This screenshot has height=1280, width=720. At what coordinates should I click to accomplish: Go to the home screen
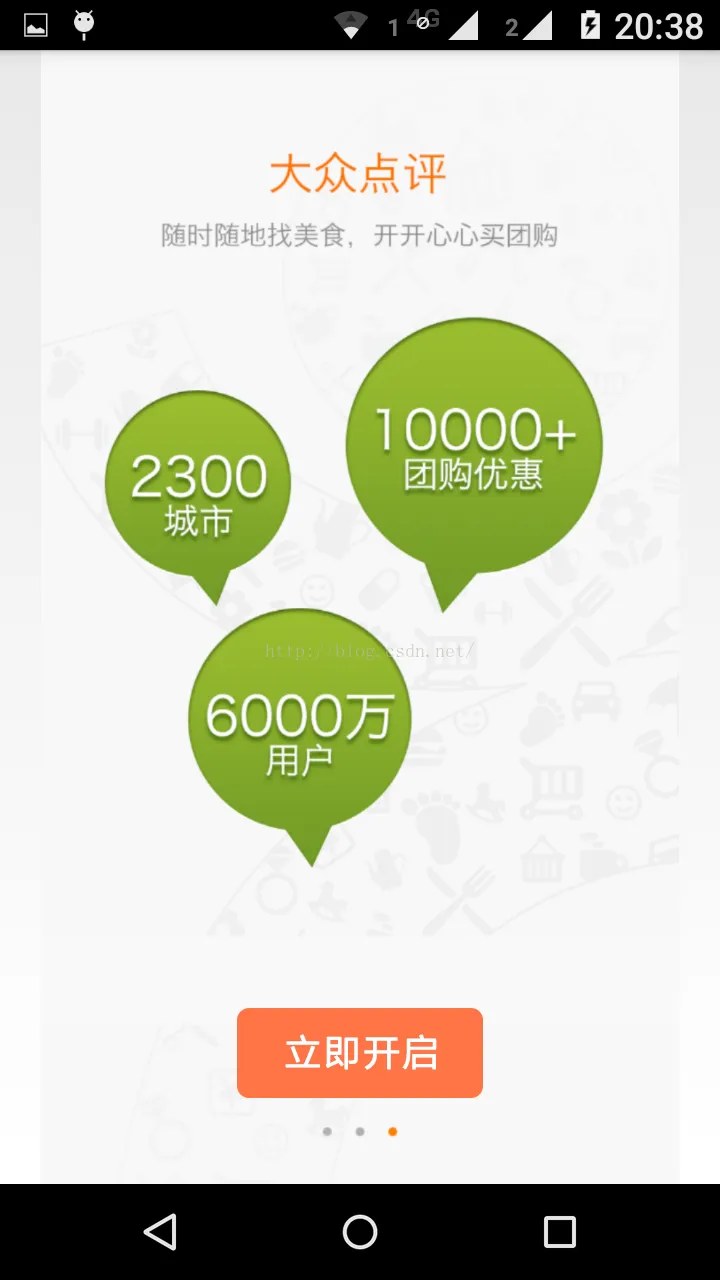(x=360, y=1232)
